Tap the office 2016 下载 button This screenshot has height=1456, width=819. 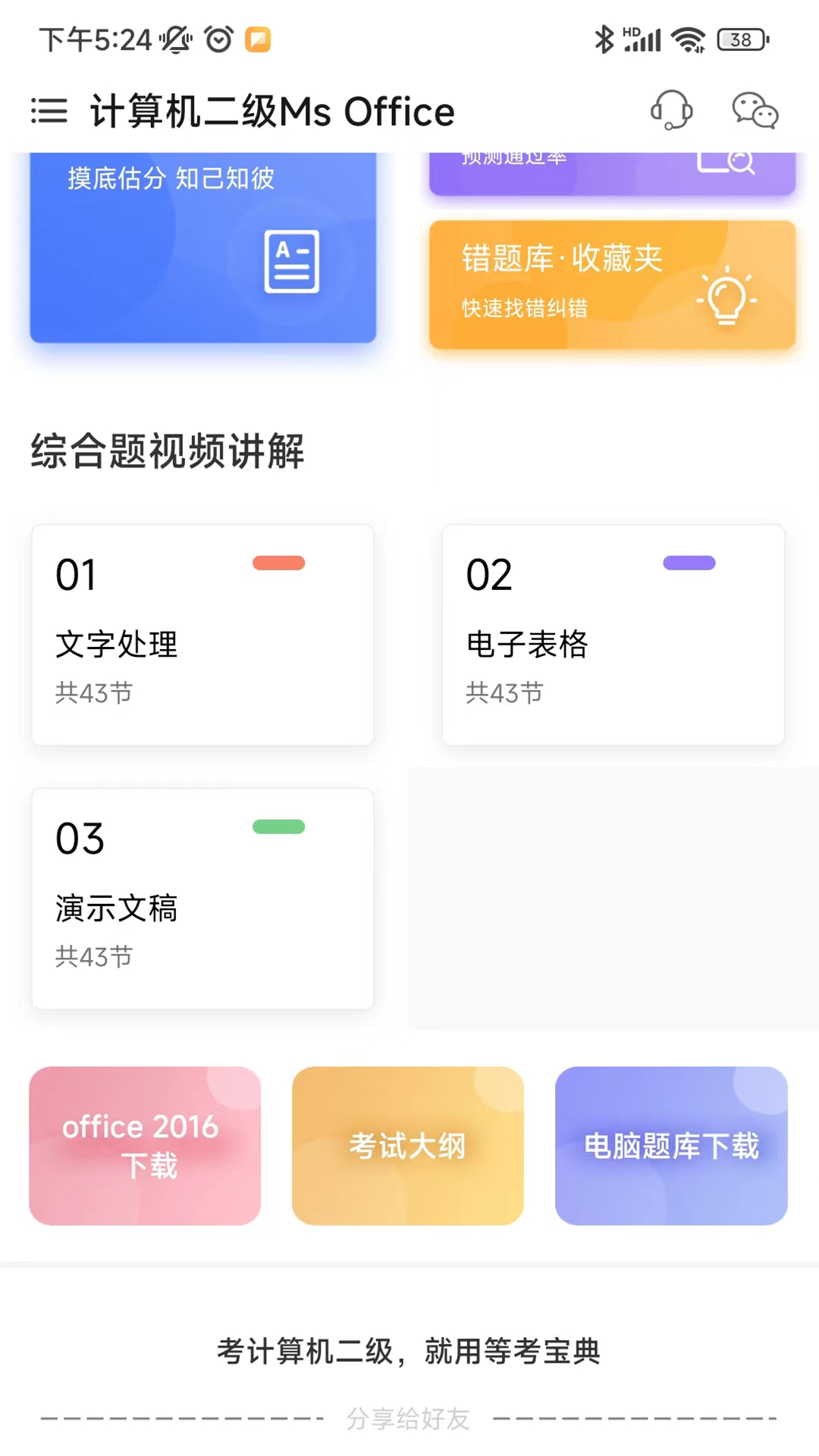pyautogui.click(x=144, y=1145)
